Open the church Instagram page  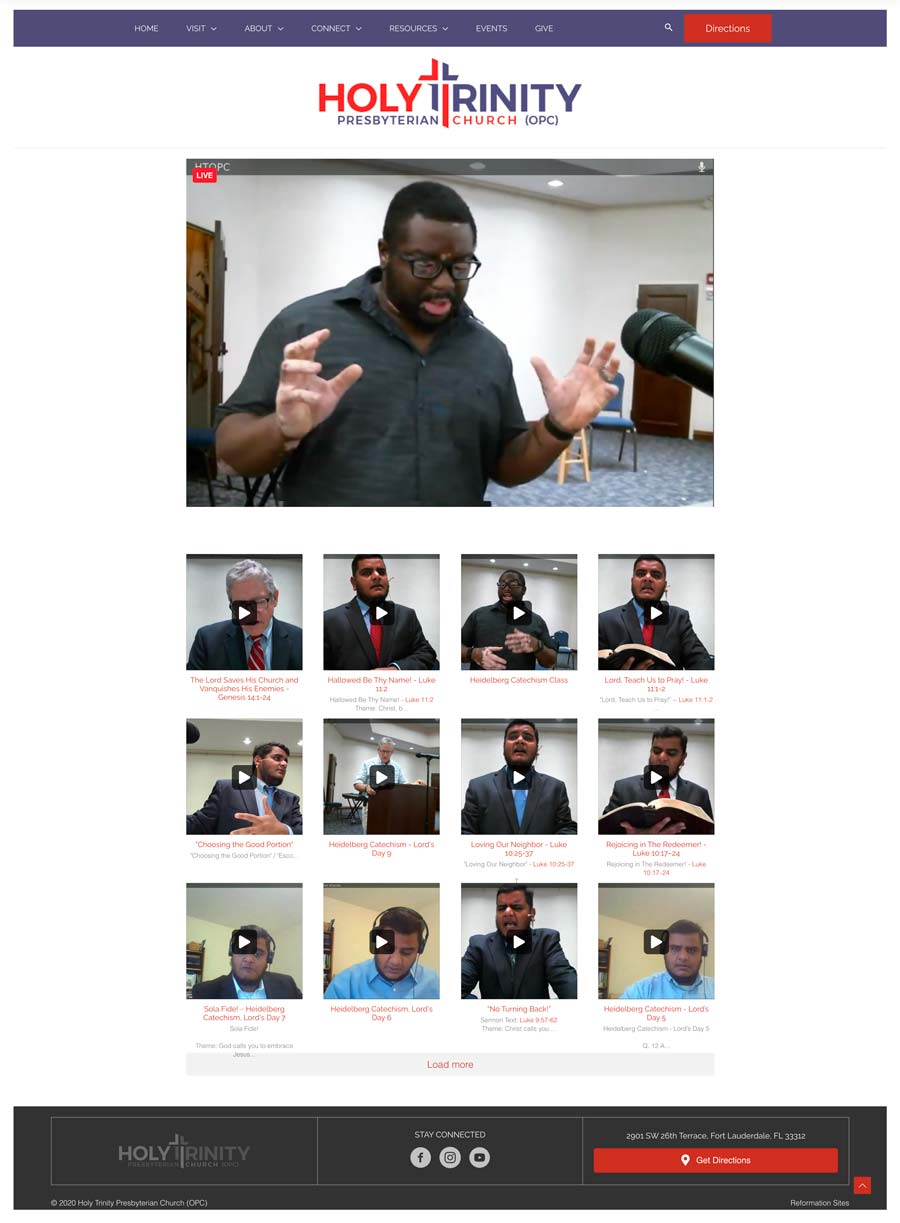[450, 1158]
